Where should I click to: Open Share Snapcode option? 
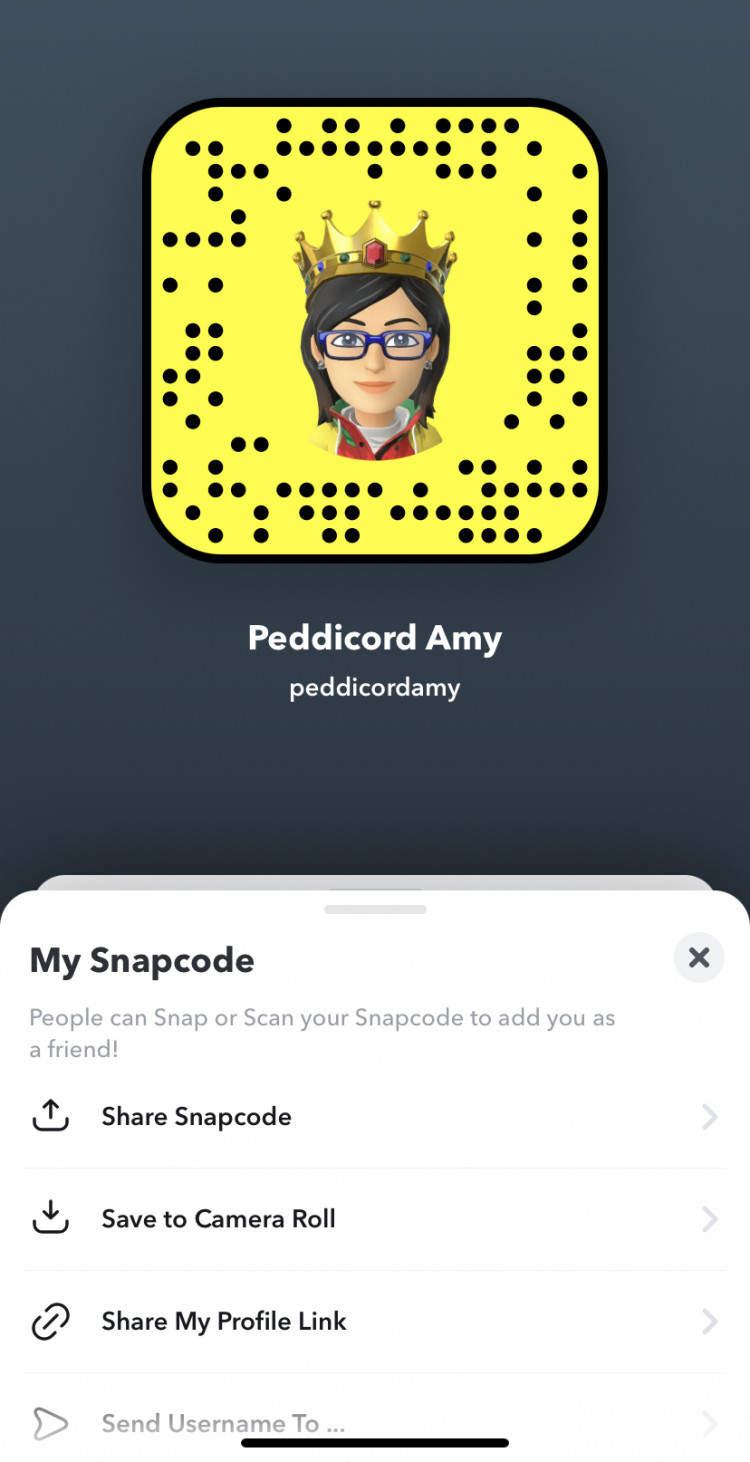[x=374, y=1117]
